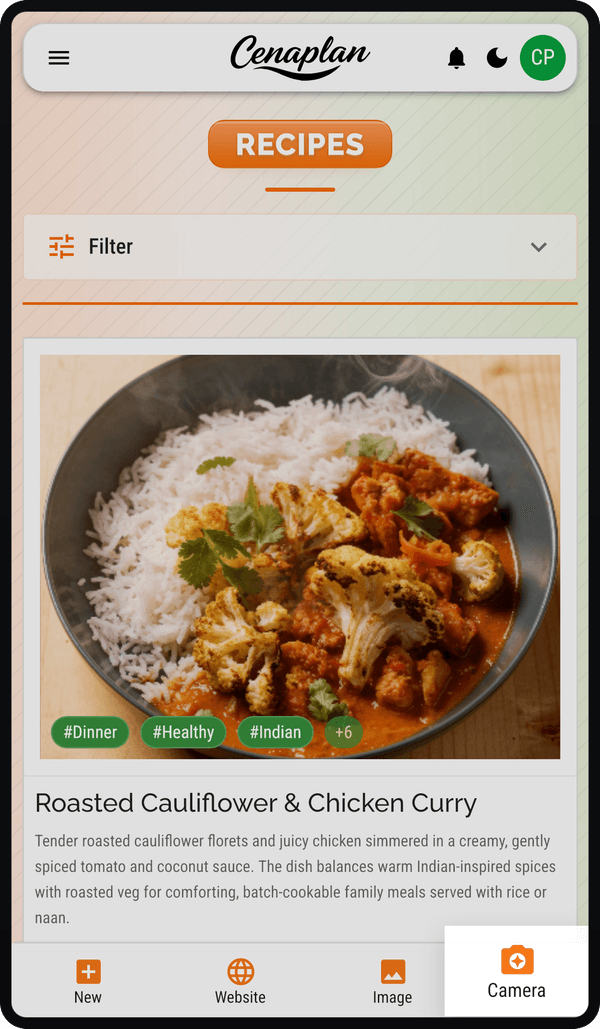
Task: Show the +6 additional tags
Action: pos(343,732)
